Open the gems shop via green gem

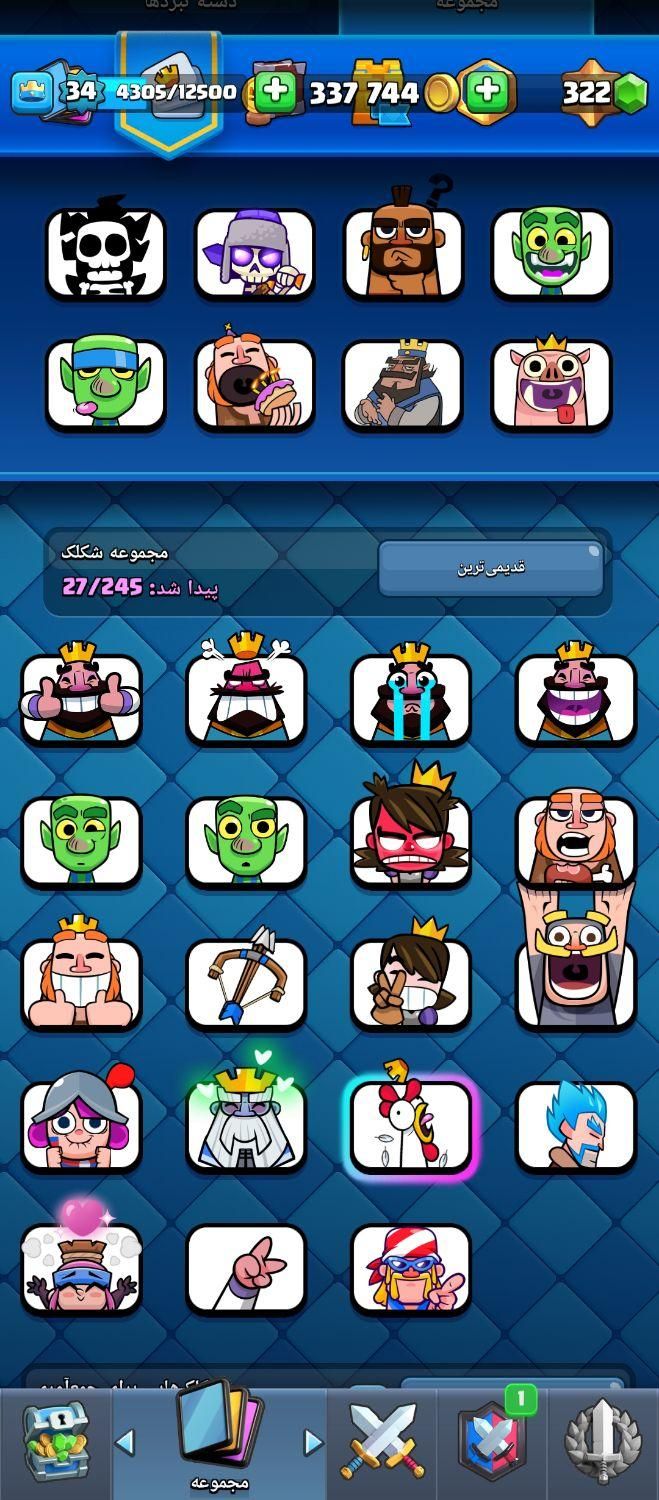630,94
